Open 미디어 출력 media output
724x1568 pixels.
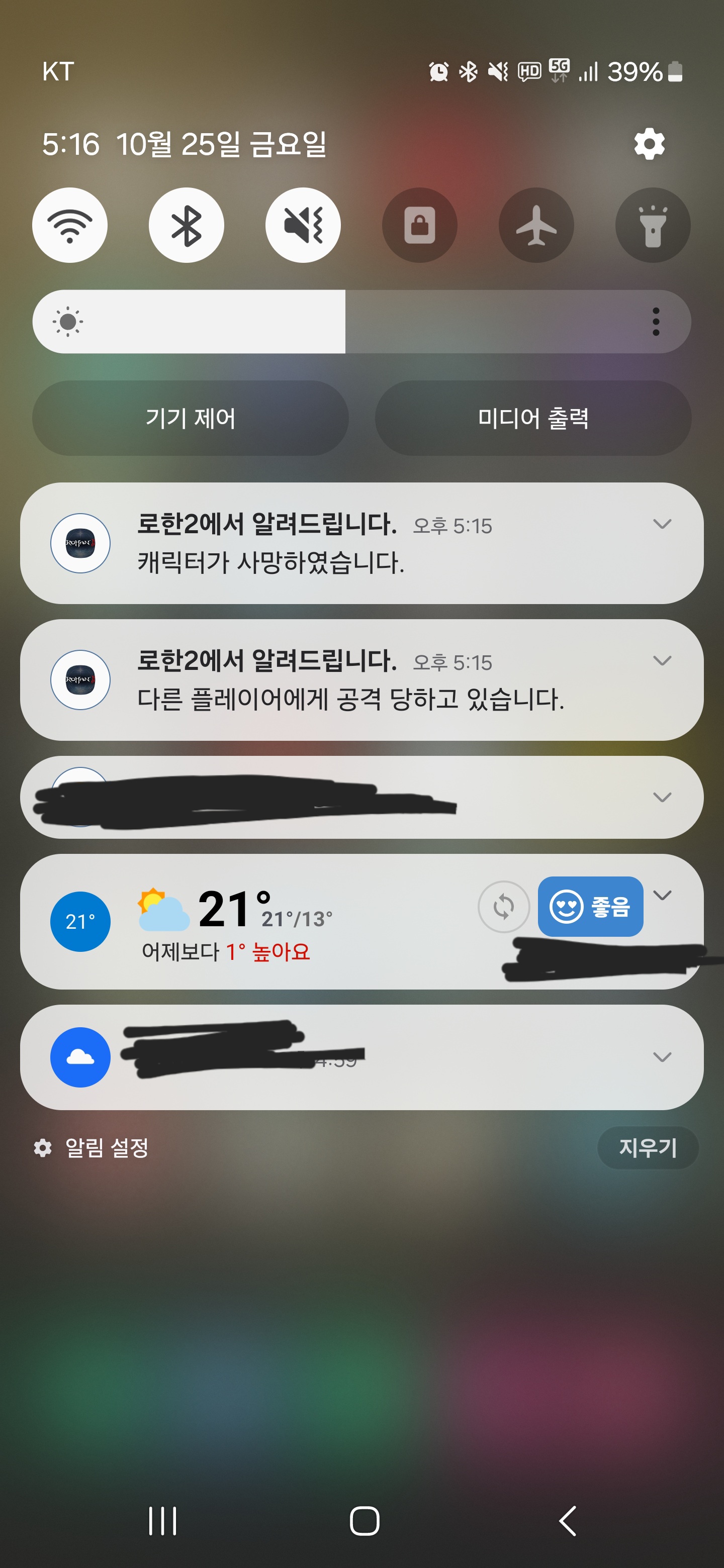point(533,418)
